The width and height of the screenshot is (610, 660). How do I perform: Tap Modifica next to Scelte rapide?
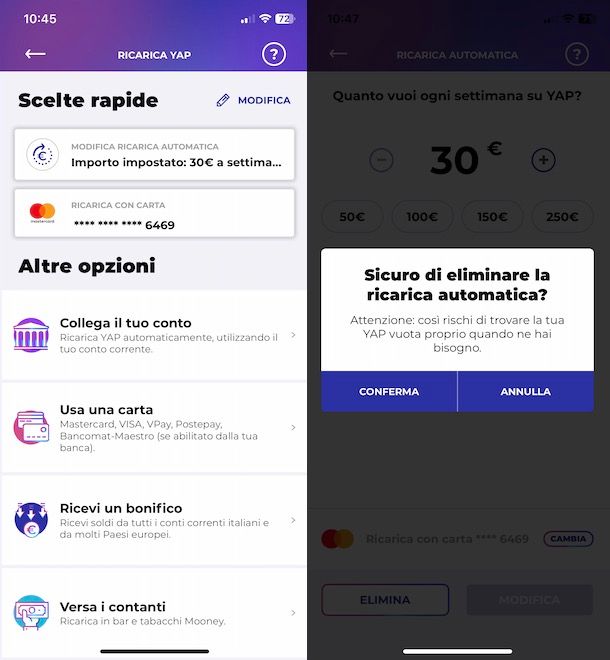pyautogui.click(x=253, y=100)
